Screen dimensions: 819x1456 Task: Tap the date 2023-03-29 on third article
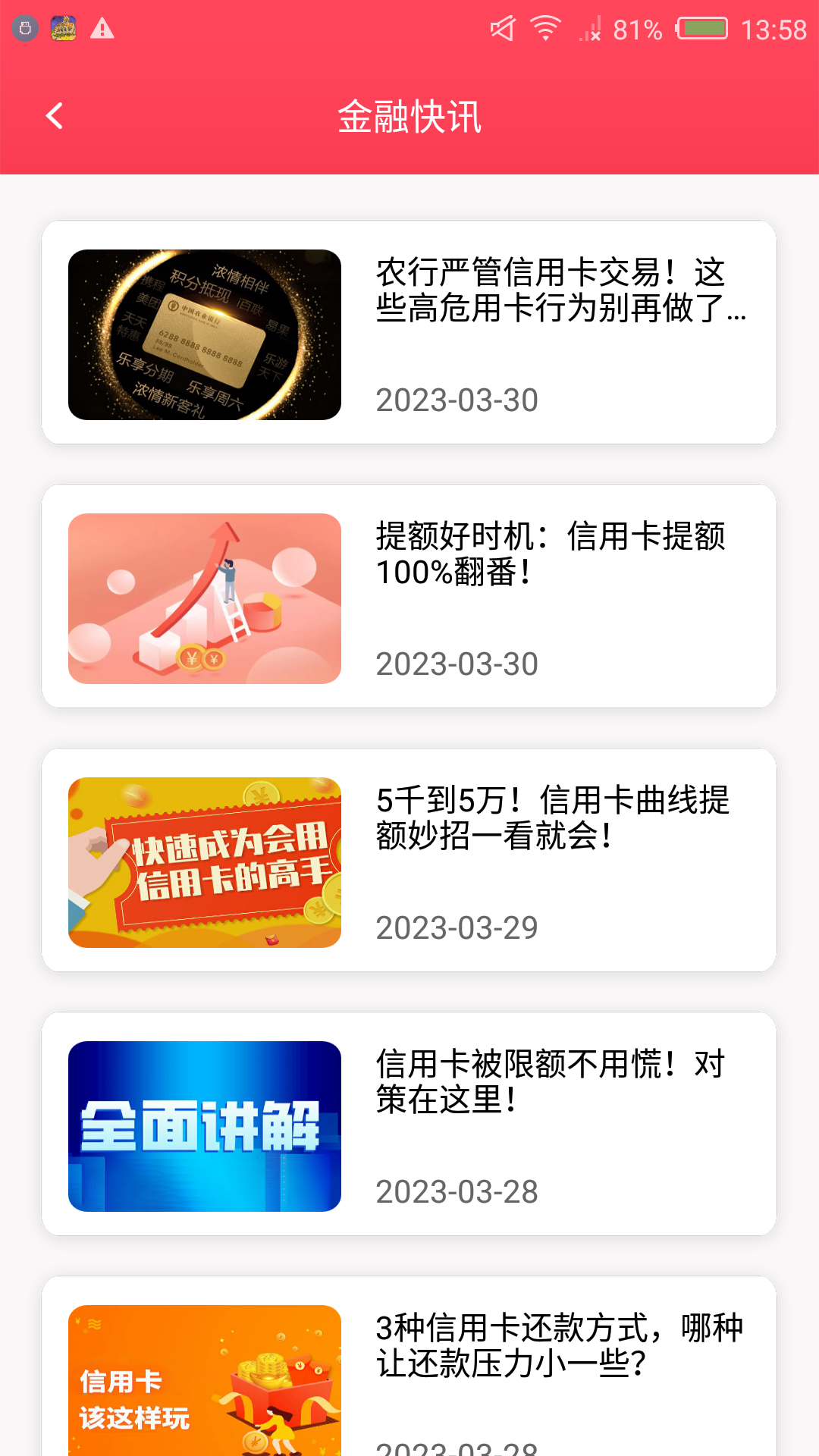coord(457,927)
